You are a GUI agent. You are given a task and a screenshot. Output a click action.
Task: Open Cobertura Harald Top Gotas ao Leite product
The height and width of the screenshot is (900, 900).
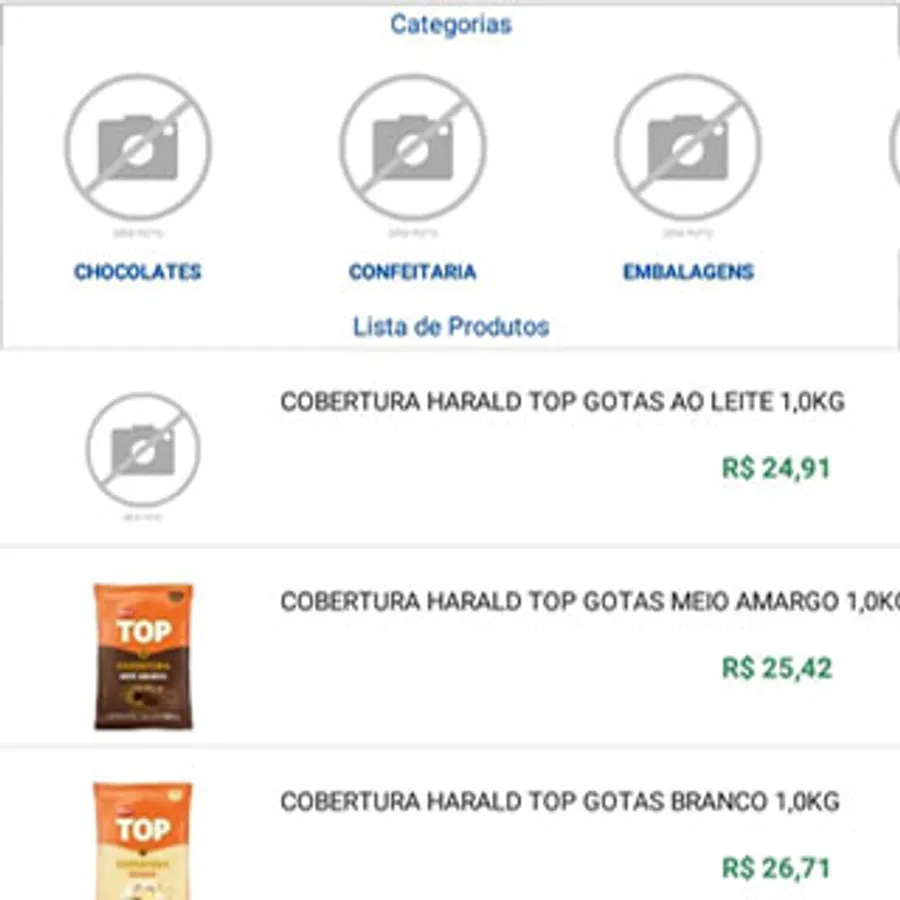pos(450,449)
